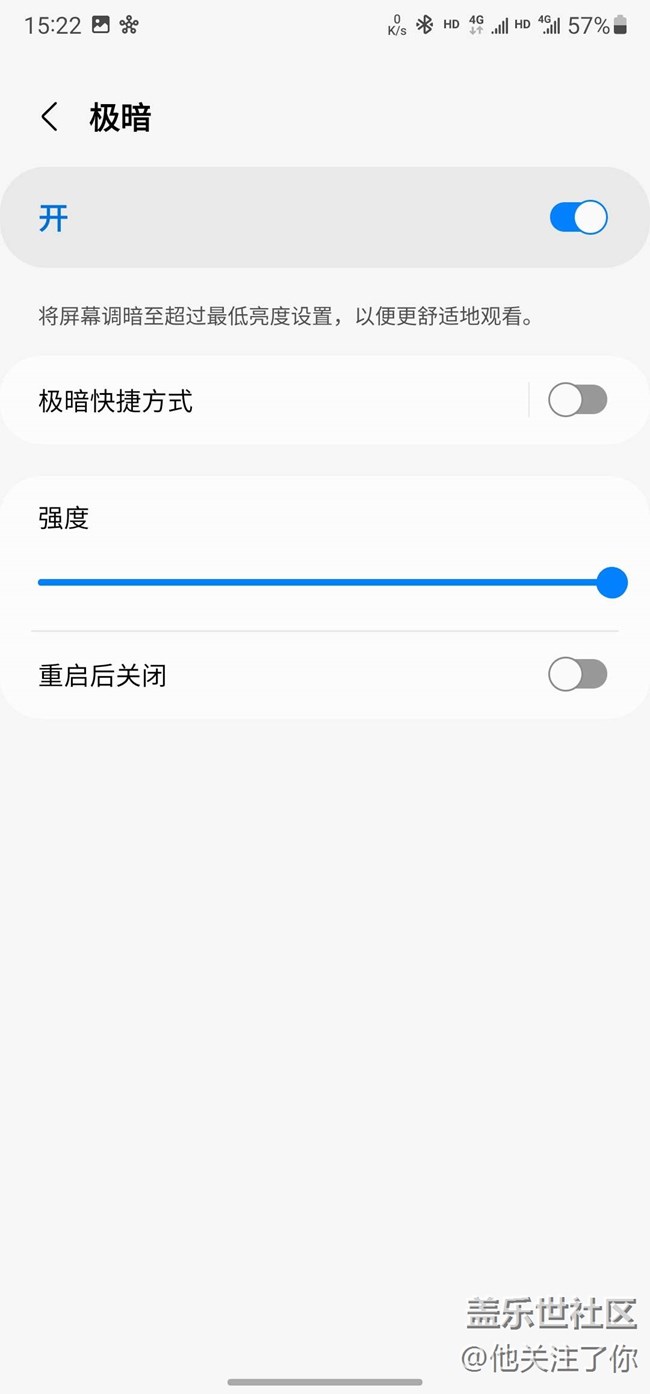Screen dimensions: 650x1394
Task: Enable the 极暗快捷方式 toggle
Action: click(x=578, y=401)
